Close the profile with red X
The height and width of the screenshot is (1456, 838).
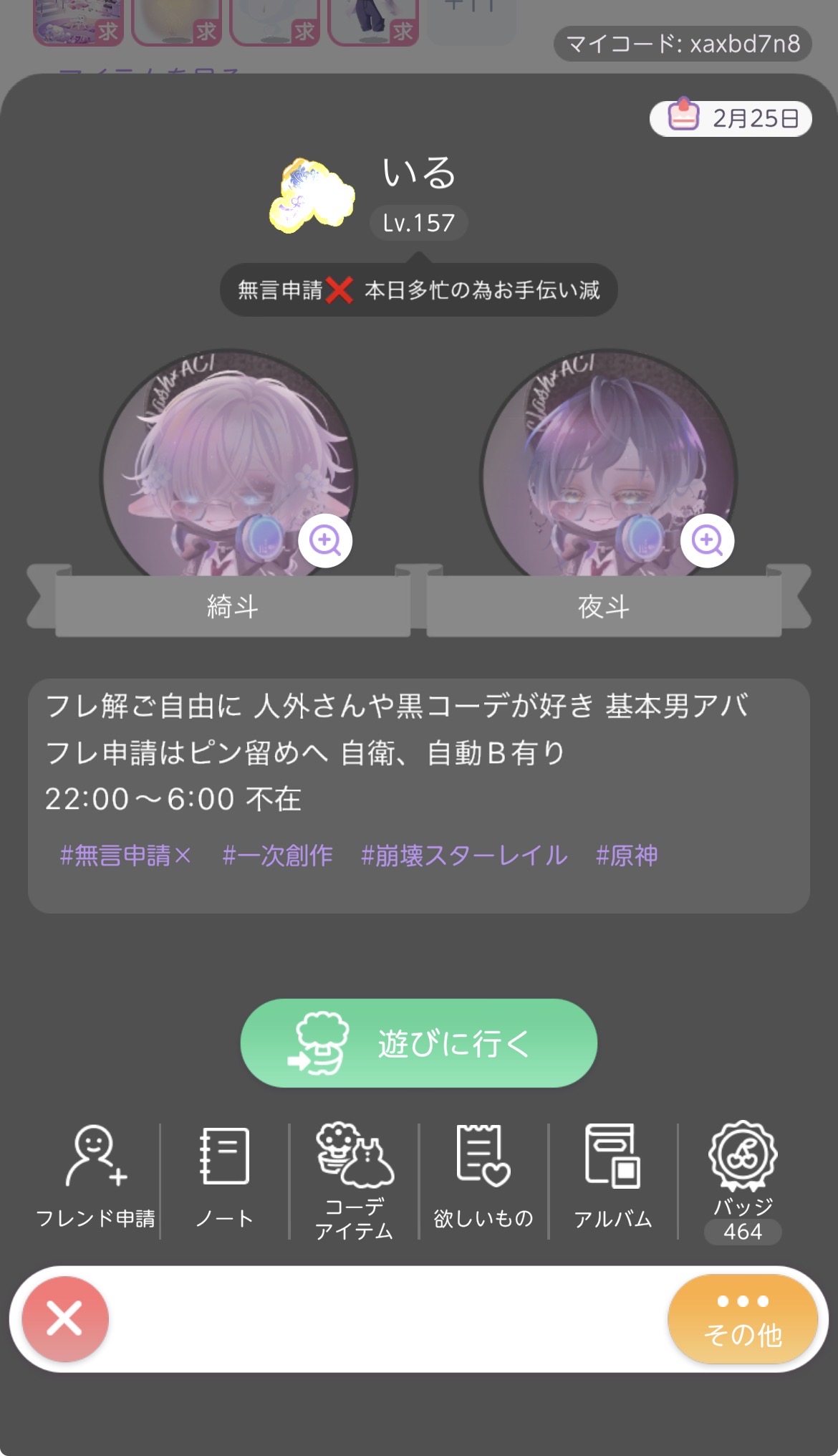(x=65, y=1318)
